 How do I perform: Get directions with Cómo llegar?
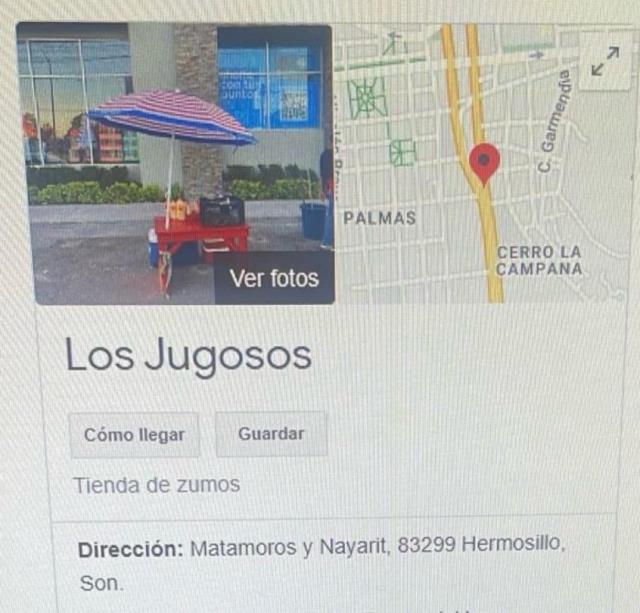coord(134,435)
